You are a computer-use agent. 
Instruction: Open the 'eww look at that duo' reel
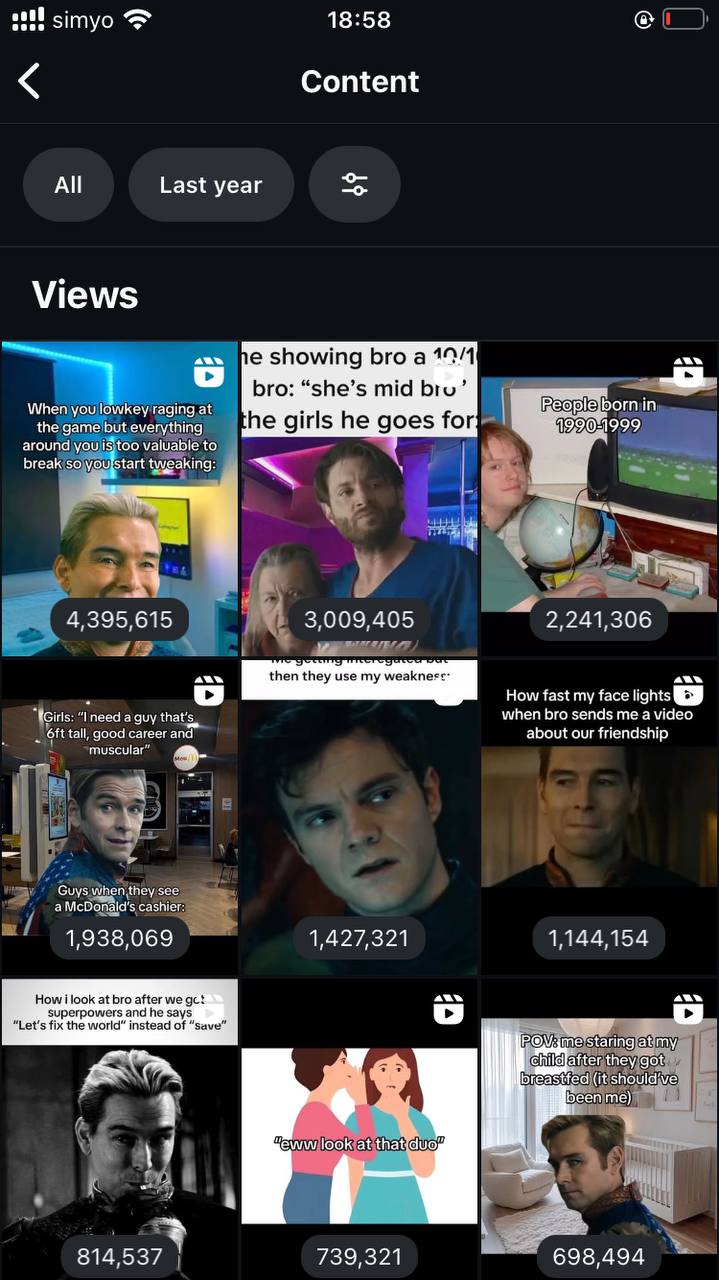pos(359,1130)
